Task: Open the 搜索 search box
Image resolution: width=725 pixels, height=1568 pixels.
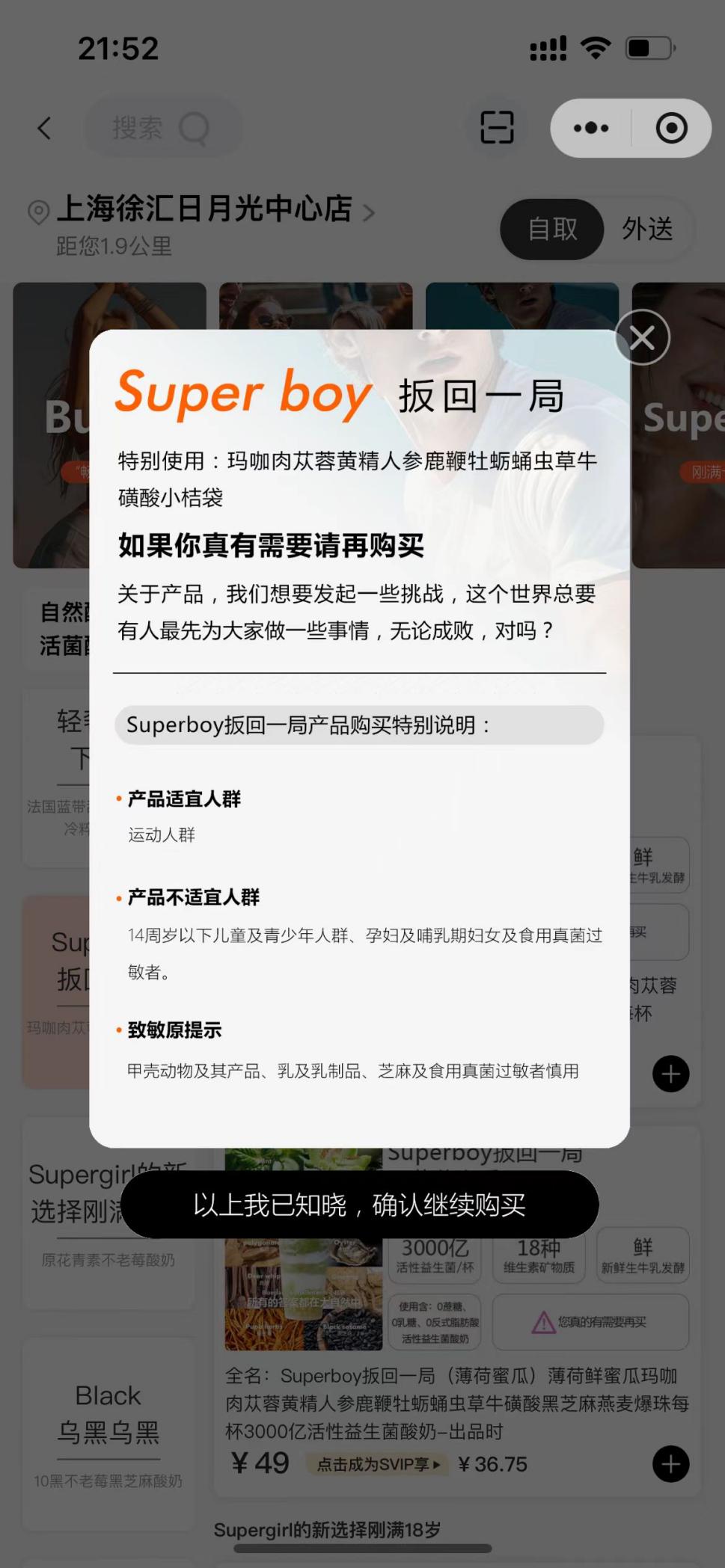Action: tap(161, 128)
